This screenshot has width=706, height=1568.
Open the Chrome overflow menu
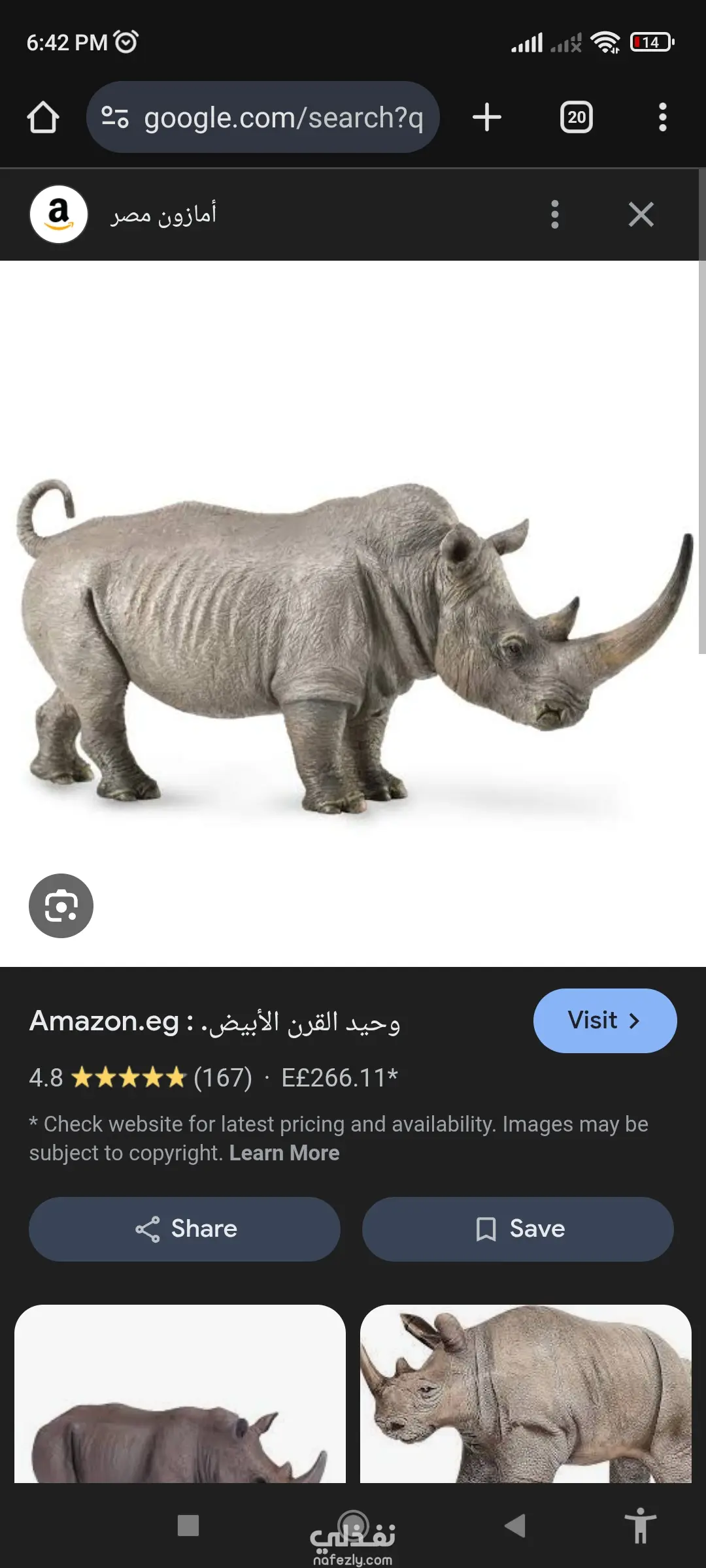pyautogui.click(x=662, y=118)
